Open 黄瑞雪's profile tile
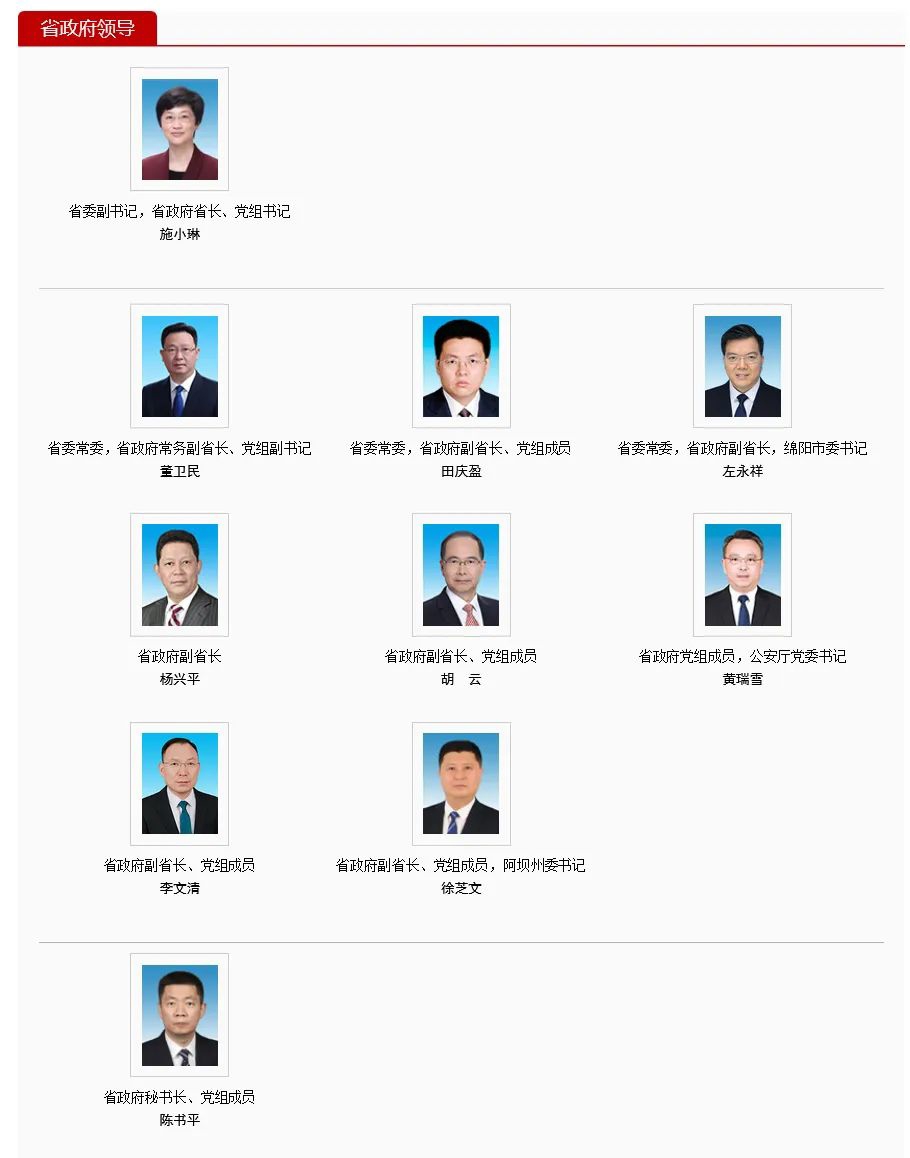The image size is (910, 1158). tap(742, 575)
